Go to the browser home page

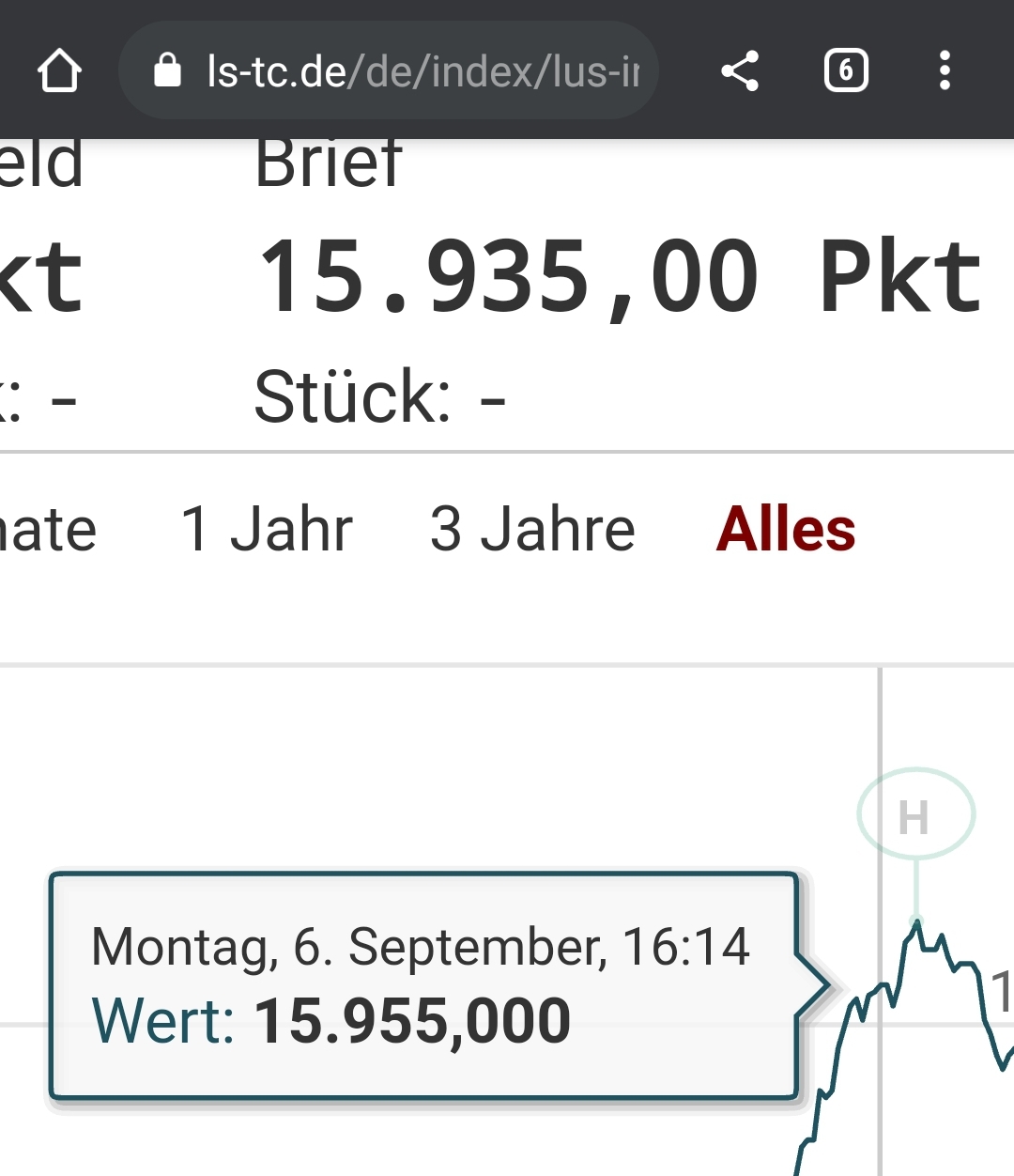(x=60, y=71)
